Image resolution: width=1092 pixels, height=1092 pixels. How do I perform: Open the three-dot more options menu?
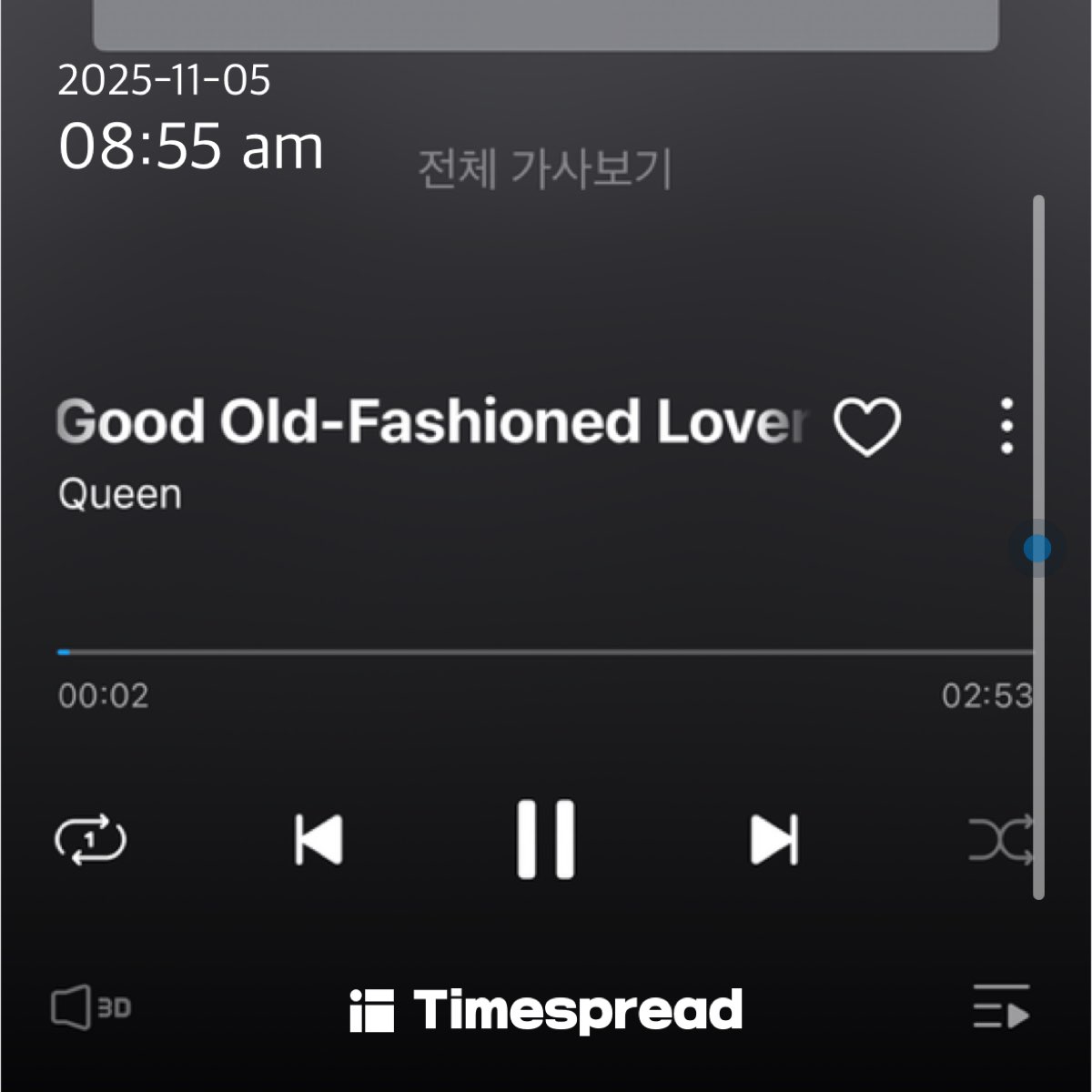tap(1006, 425)
